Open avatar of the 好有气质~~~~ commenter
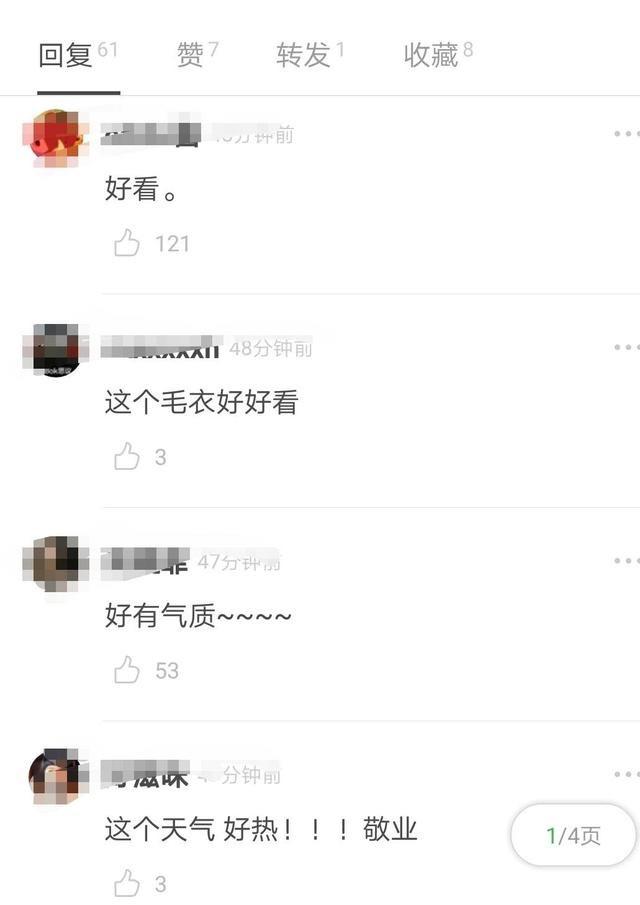Screen dimensions: 640x905 click(56, 563)
